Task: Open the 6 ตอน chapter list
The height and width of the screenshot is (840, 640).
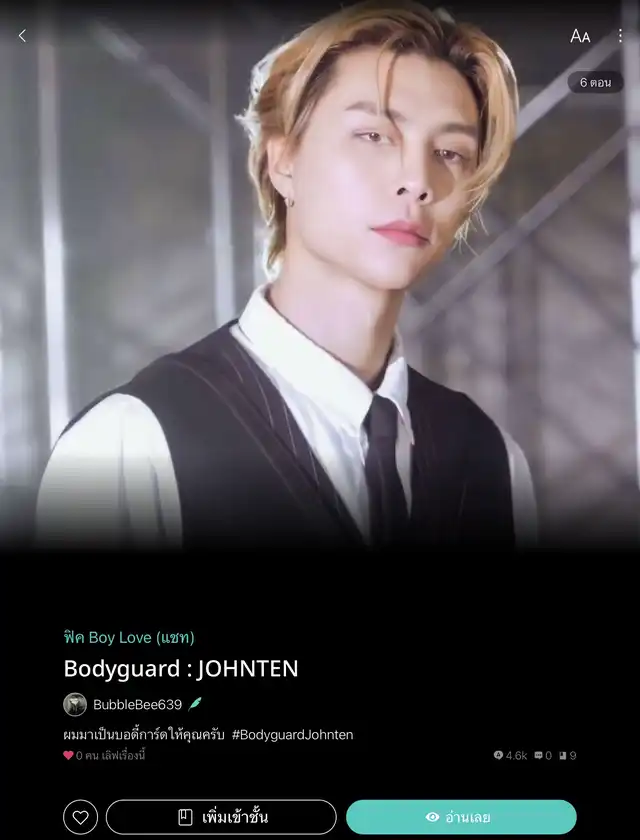Action: tap(595, 82)
